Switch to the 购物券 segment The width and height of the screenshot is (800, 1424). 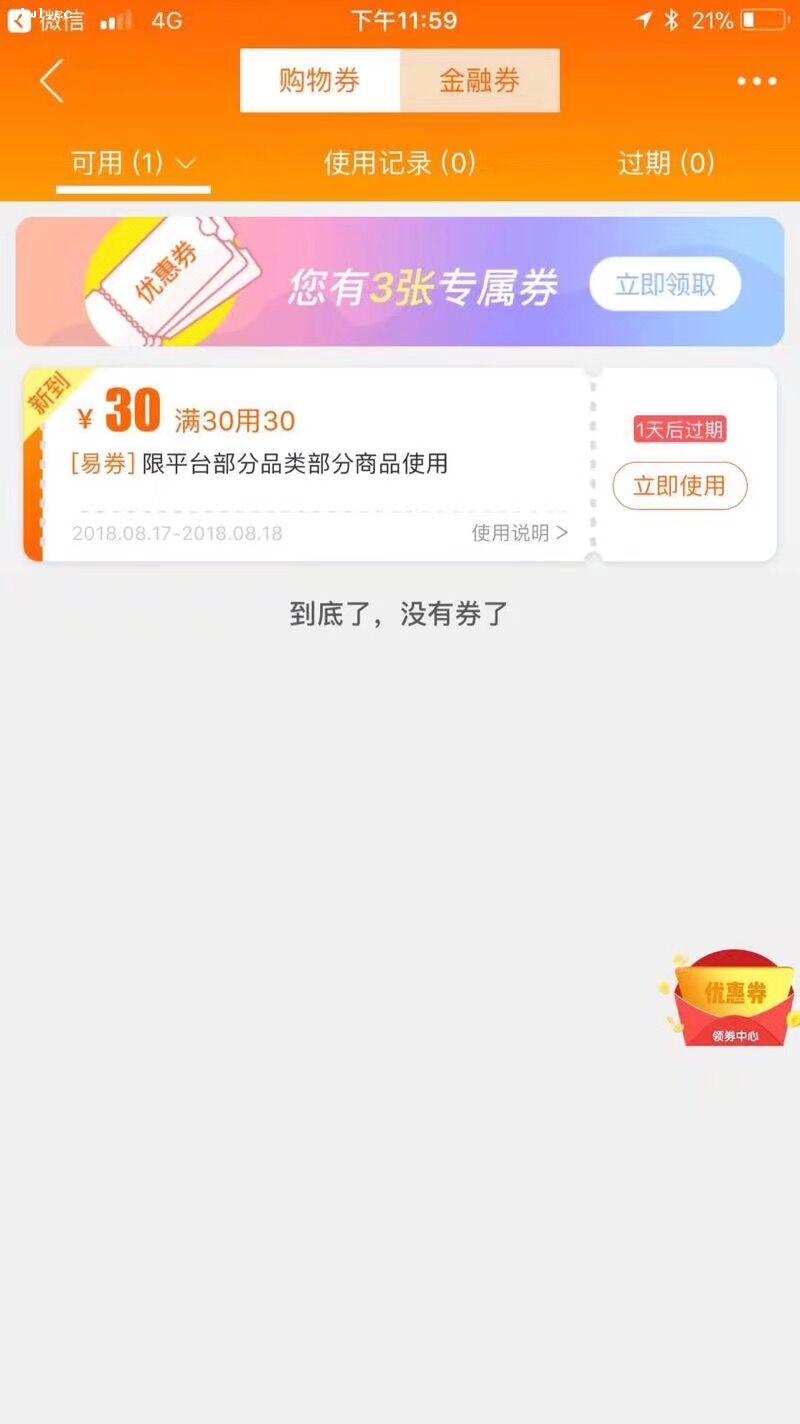(320, 81)
